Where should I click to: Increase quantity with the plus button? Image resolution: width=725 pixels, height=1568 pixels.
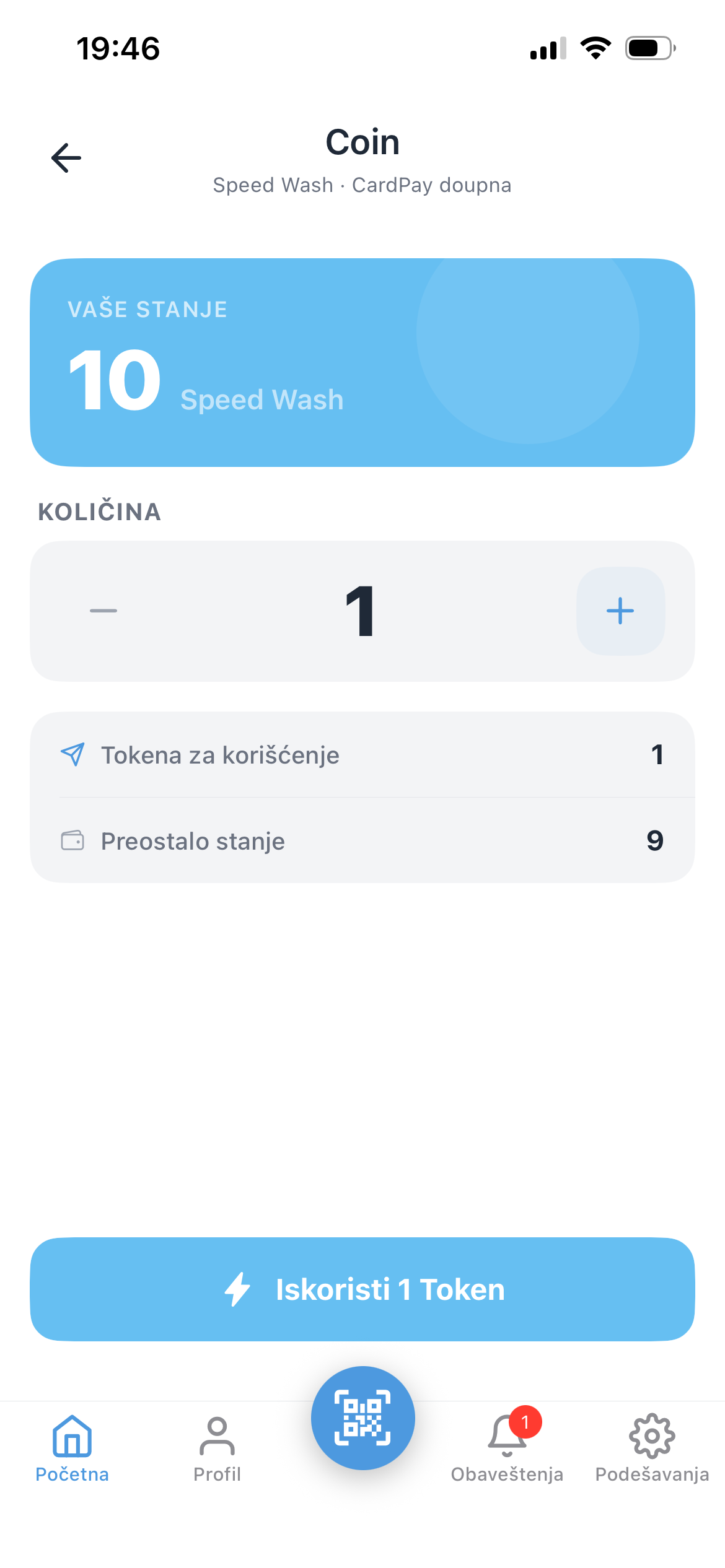(x=620, y=611)
